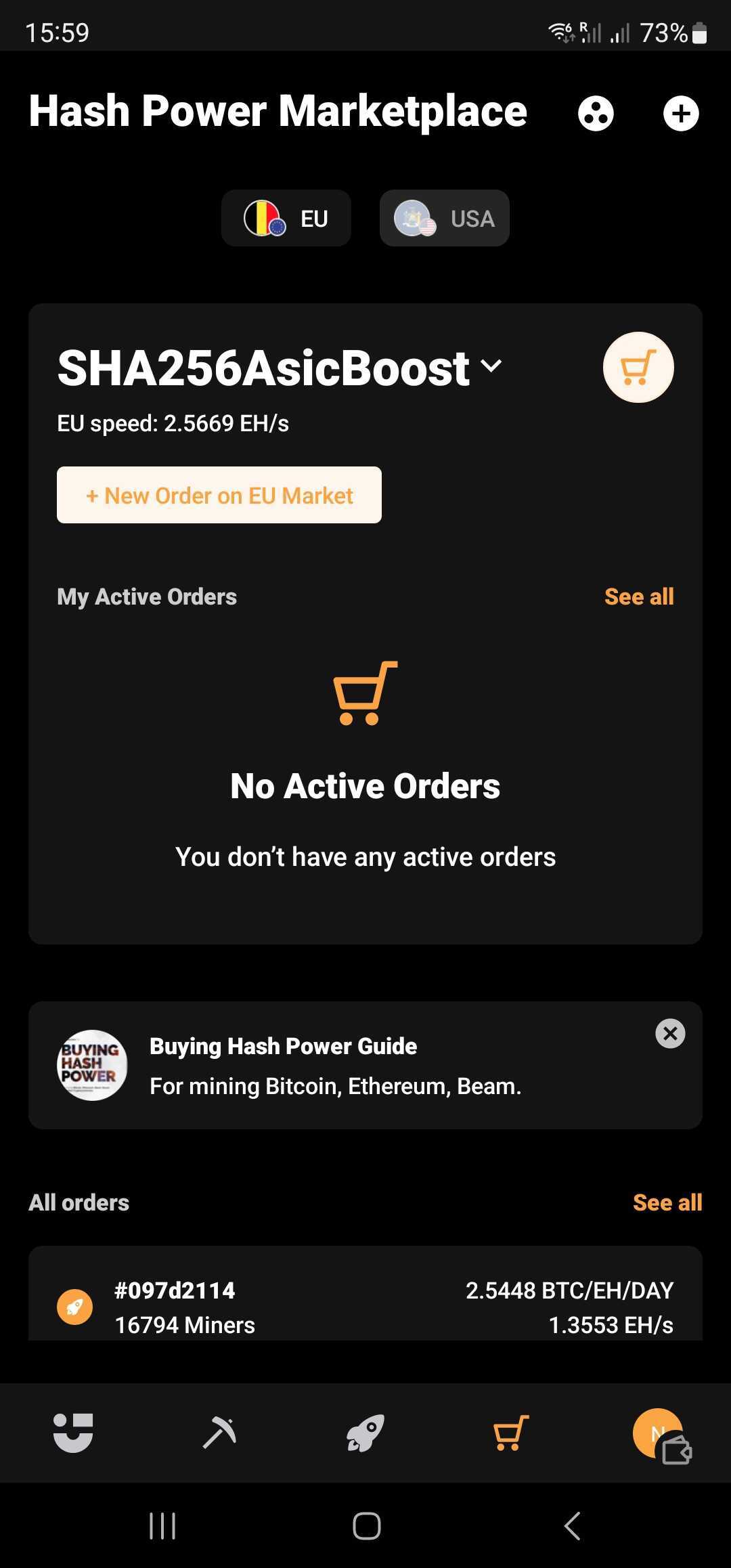The height and width of the screenshot is (1568, 731).
Task: Open the pool settings wheel icon in header
Action: click(x=595, y=114)
